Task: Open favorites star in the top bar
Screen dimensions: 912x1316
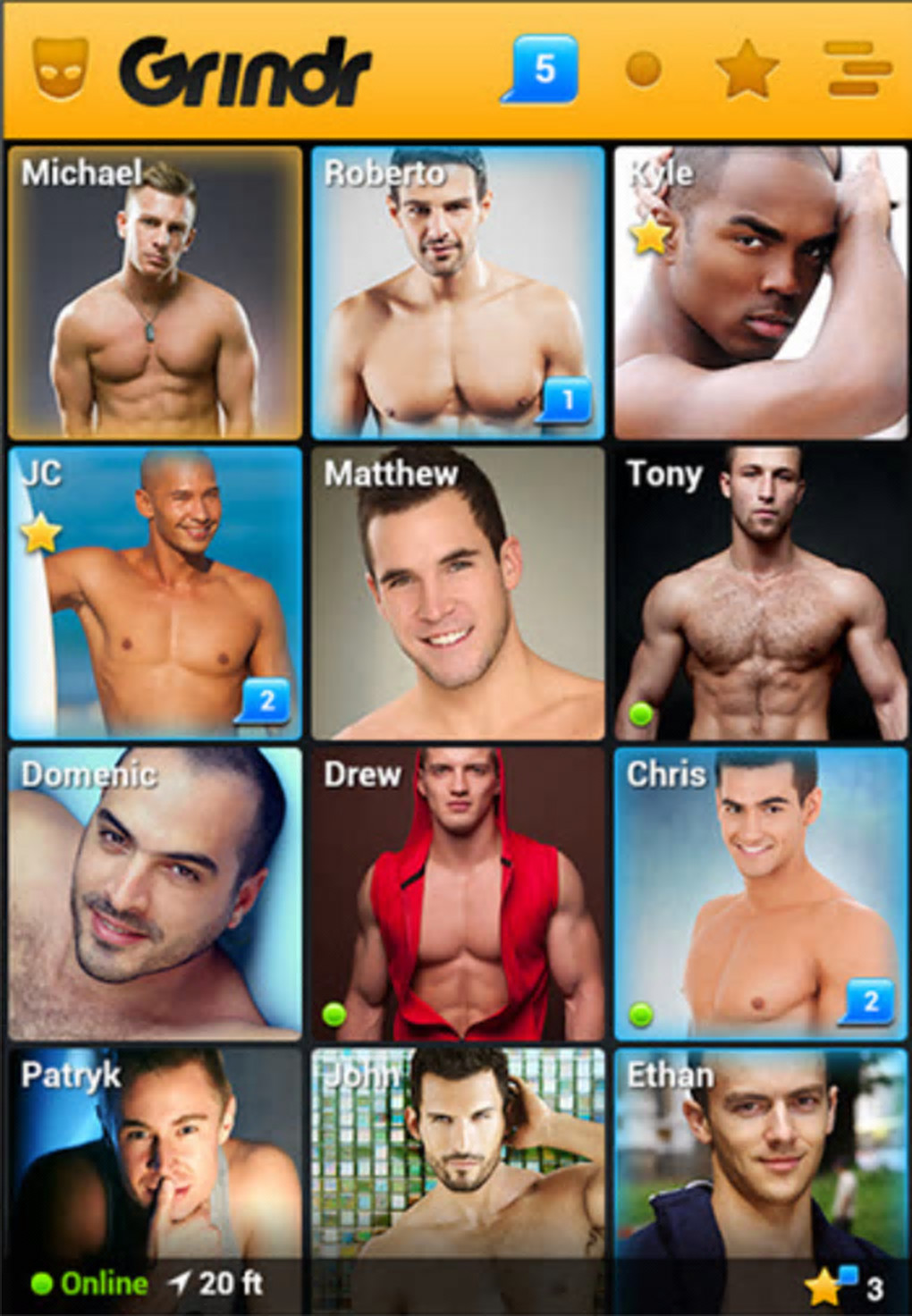Action: pos(747,70)
